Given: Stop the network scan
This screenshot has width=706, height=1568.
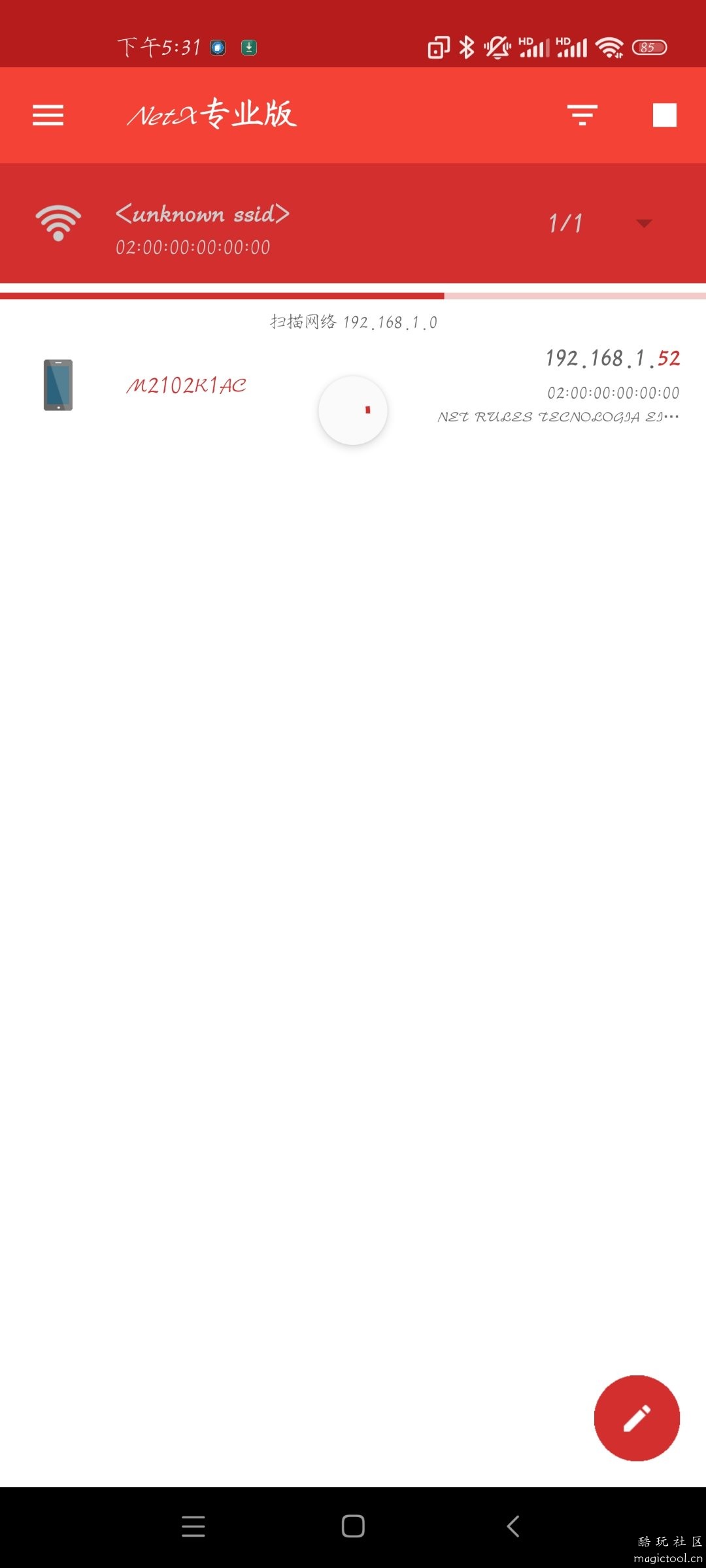Looking at the screenshot, I should point(664,115).
